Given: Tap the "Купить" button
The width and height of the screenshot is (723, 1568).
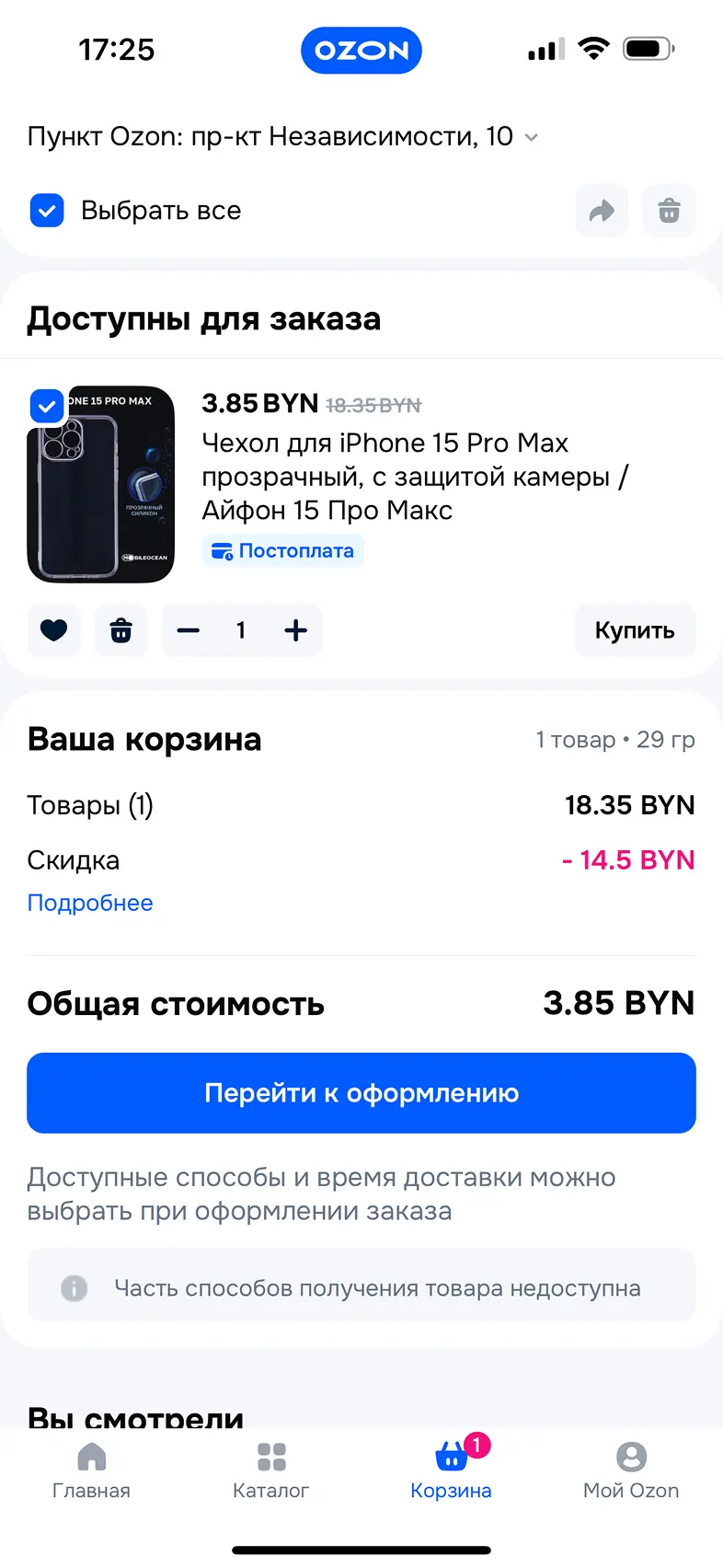Looking at the screenshot, I should pyautogui.click(x=635, y=630).
